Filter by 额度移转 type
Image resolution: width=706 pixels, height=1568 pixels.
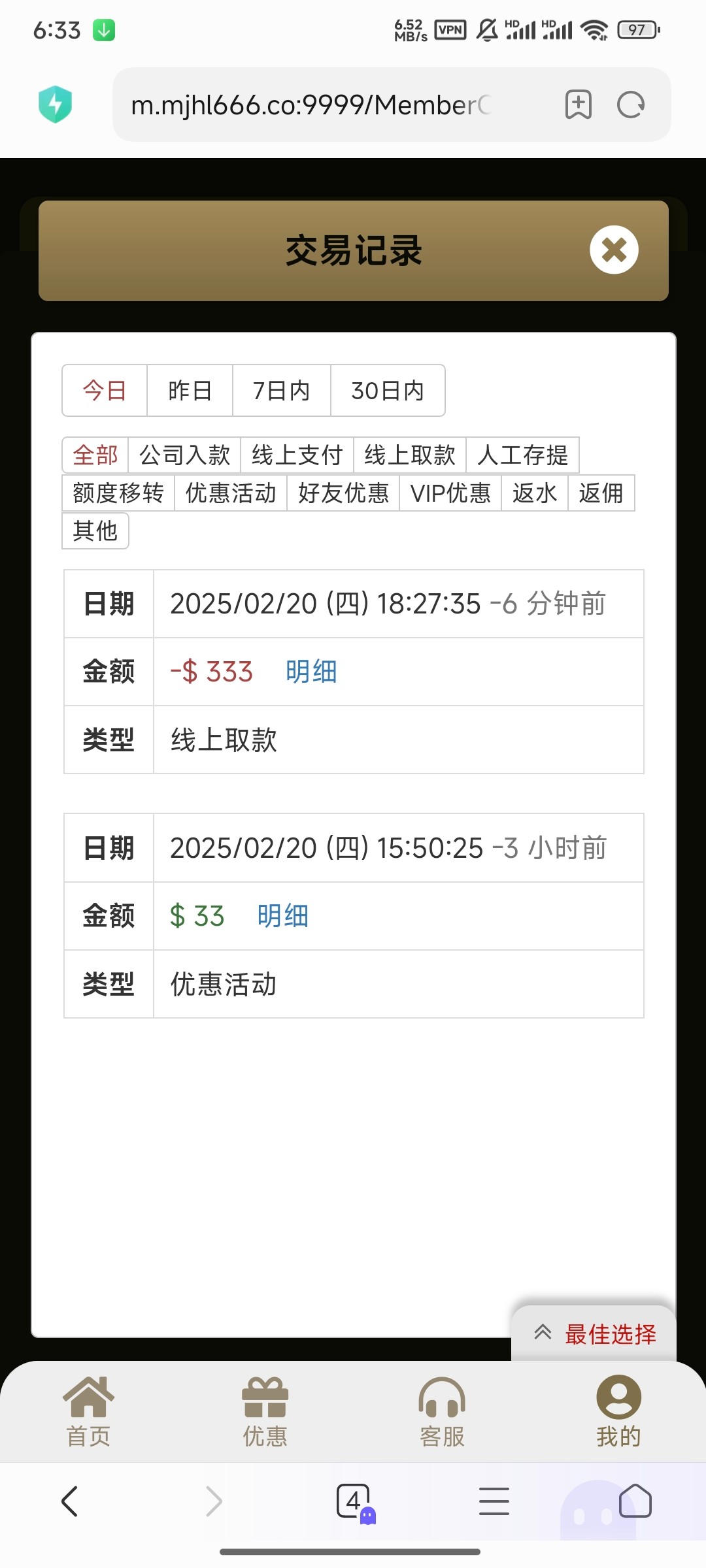tap(118, 493)
